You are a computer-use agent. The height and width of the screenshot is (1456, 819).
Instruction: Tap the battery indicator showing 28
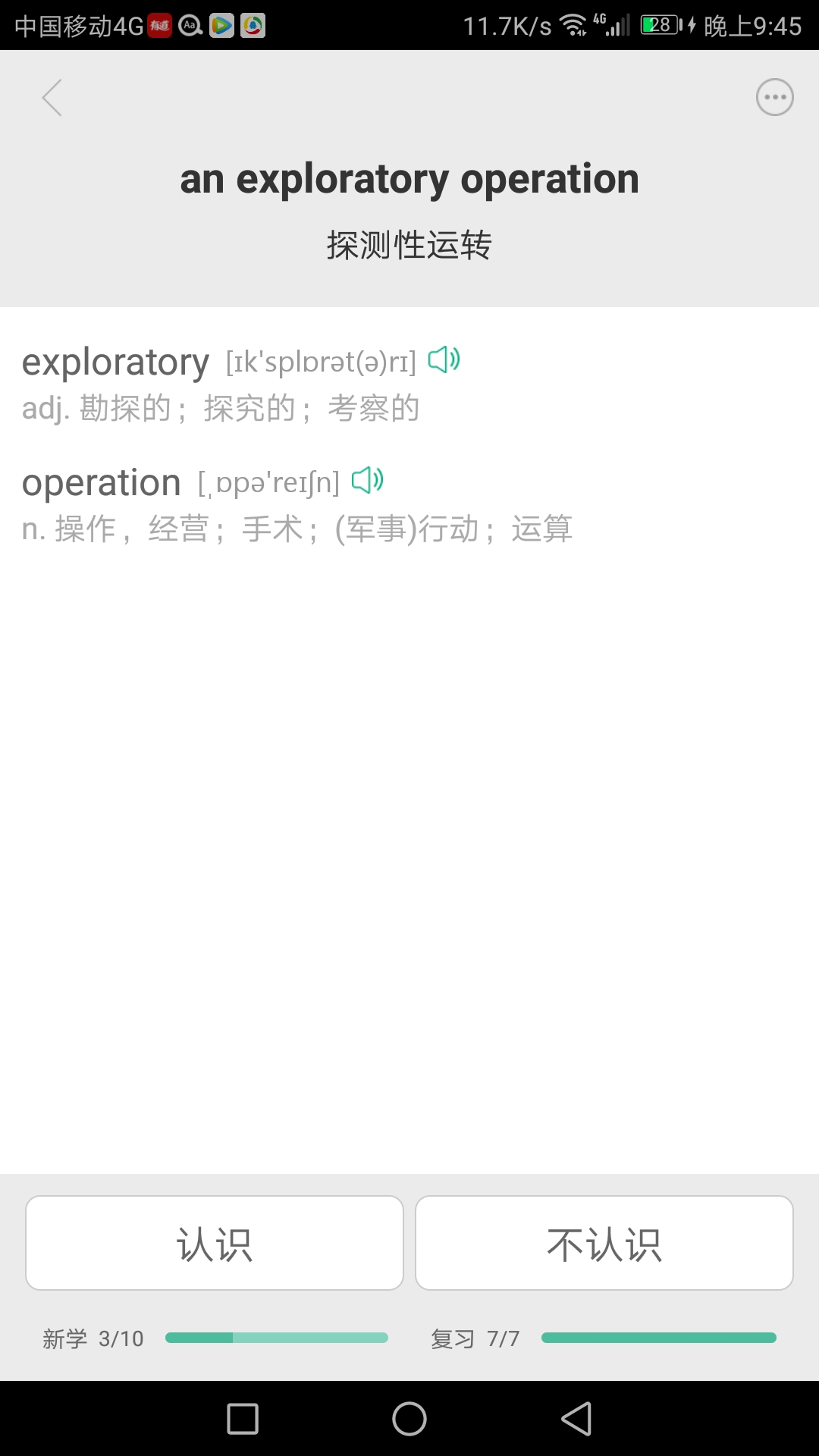click(x=659, y=24)
